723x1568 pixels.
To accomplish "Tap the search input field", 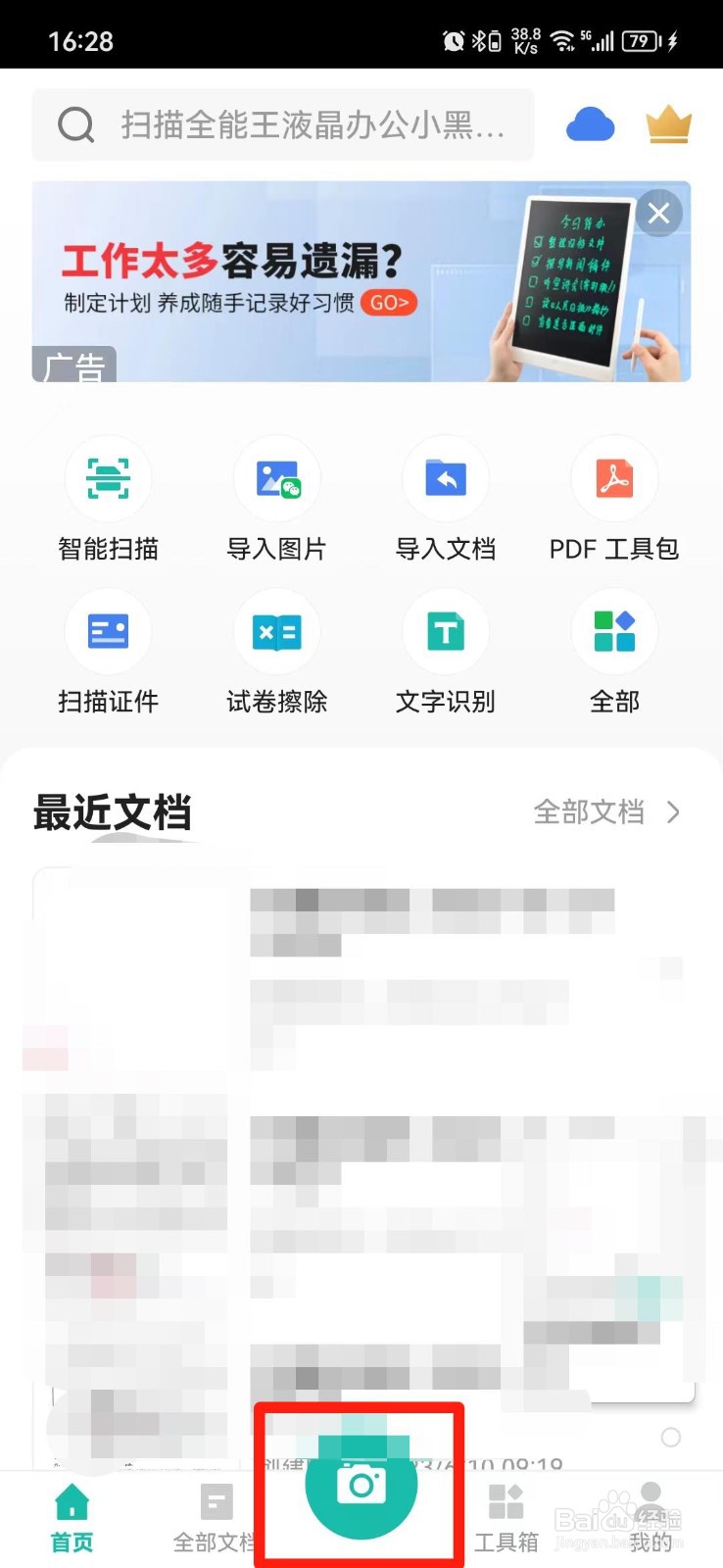I will point(282,123).
